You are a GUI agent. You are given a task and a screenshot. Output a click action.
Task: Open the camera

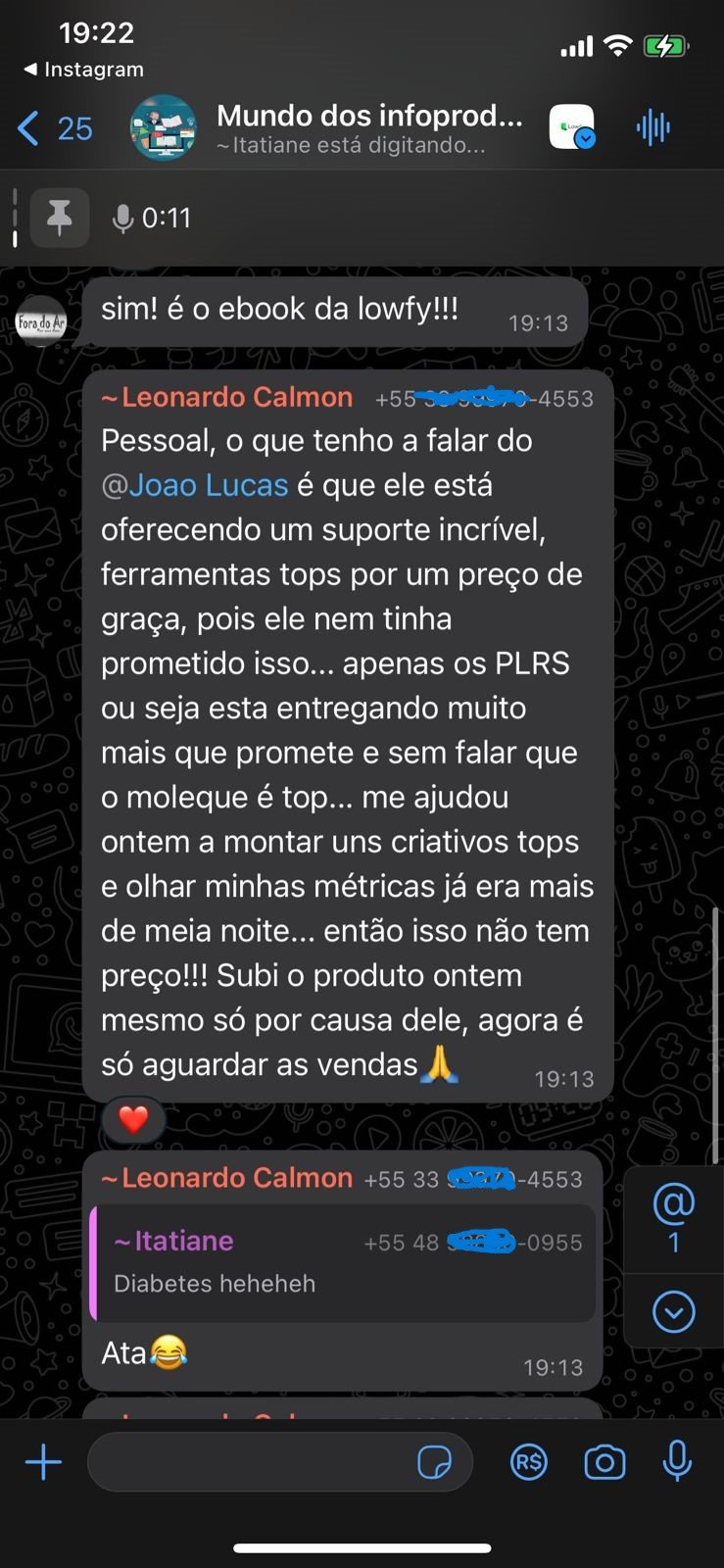coord(604,1462)
